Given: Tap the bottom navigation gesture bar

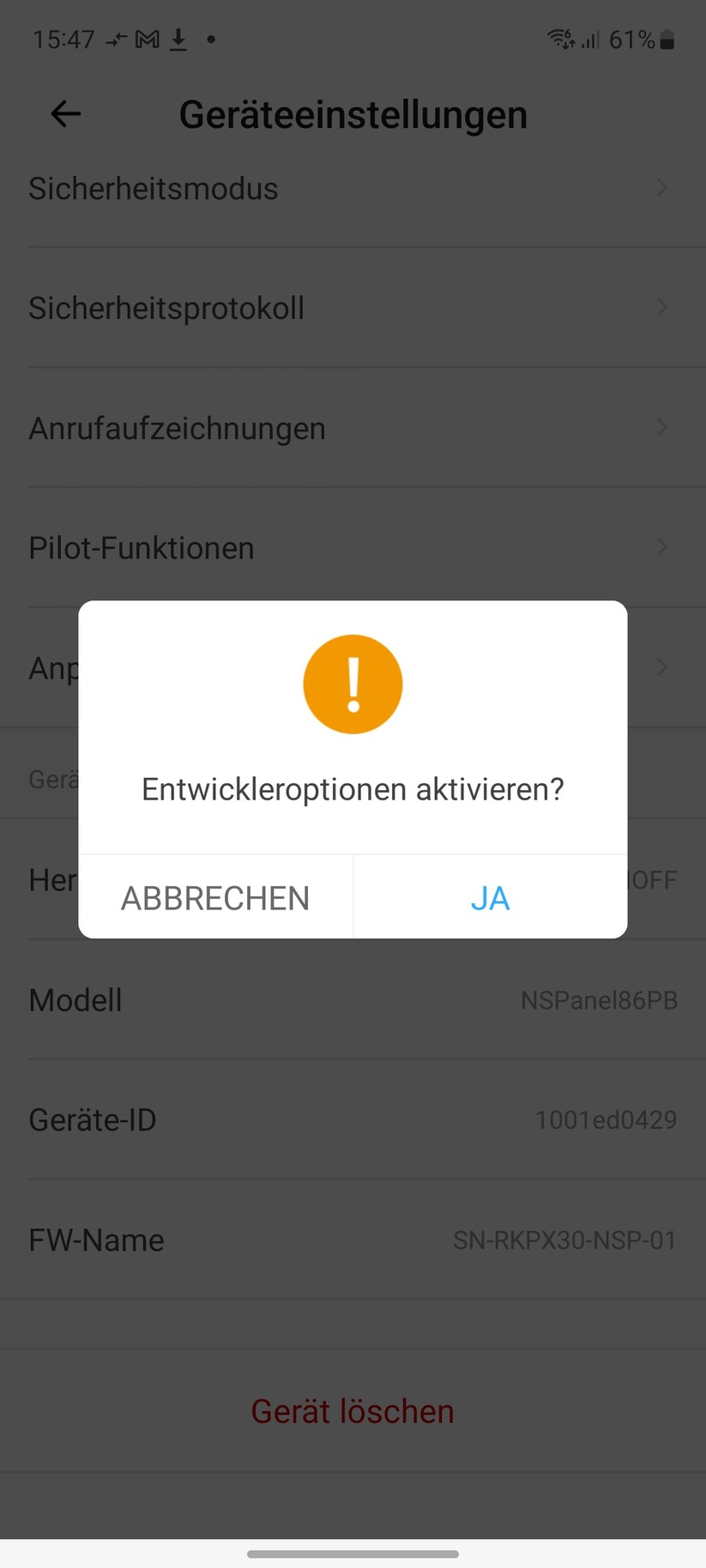Looking at the screenshot, I should click(353, 1553).
